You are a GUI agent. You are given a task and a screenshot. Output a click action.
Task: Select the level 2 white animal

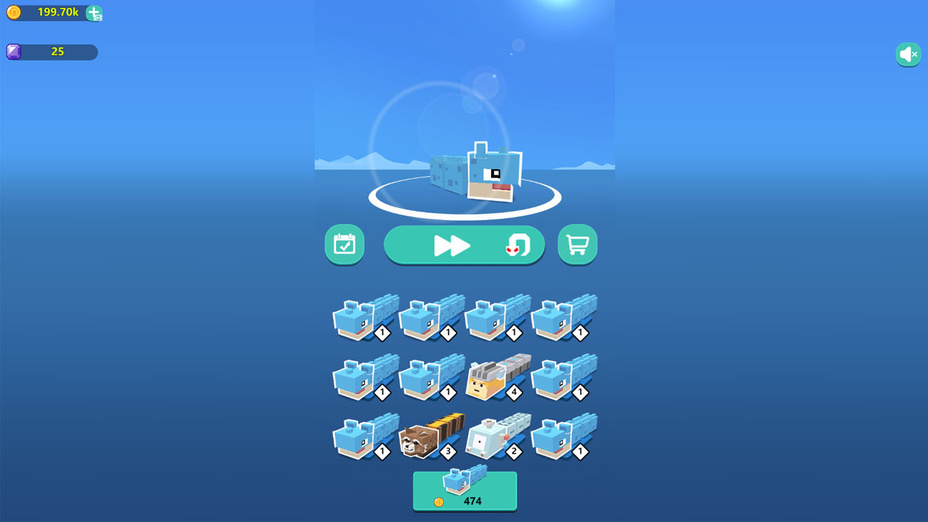coord(497,437)
